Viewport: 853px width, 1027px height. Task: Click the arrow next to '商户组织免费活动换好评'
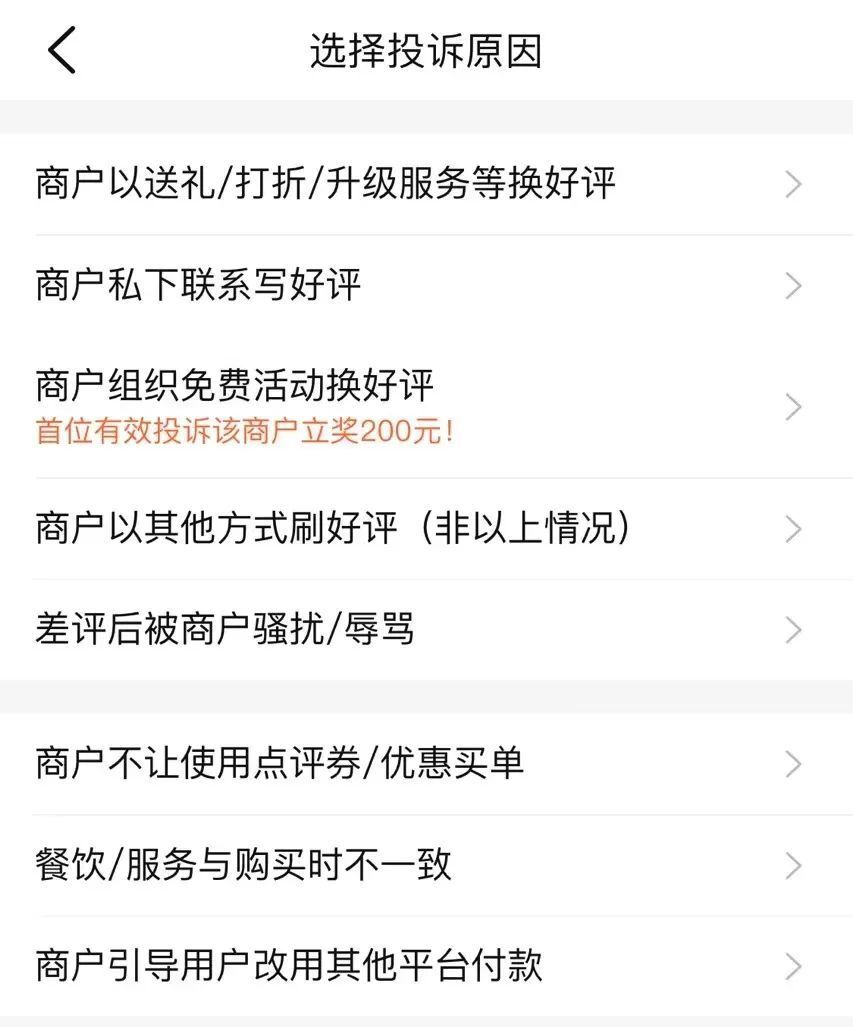tap(793, 406)
